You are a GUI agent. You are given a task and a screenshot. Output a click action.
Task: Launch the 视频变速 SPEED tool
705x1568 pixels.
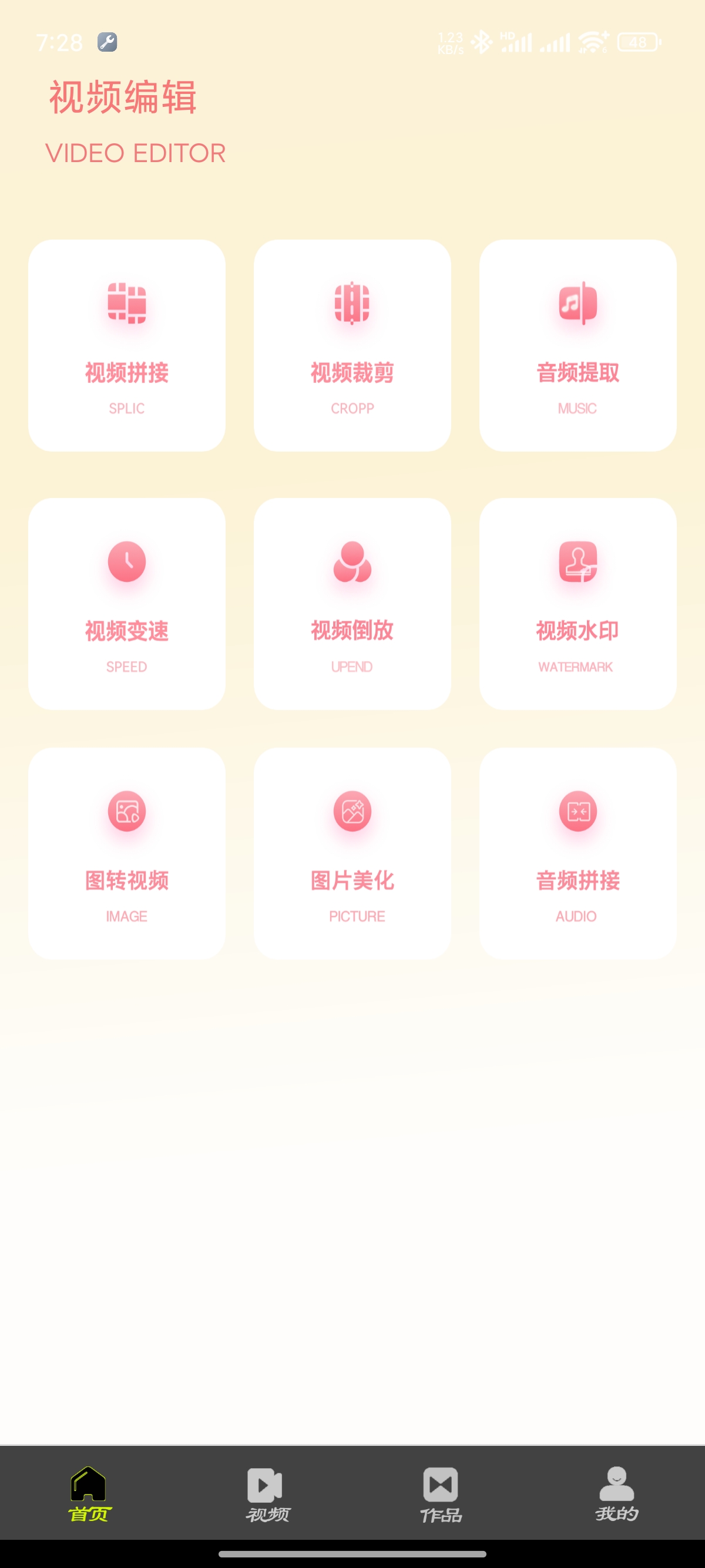click(127, 603)
